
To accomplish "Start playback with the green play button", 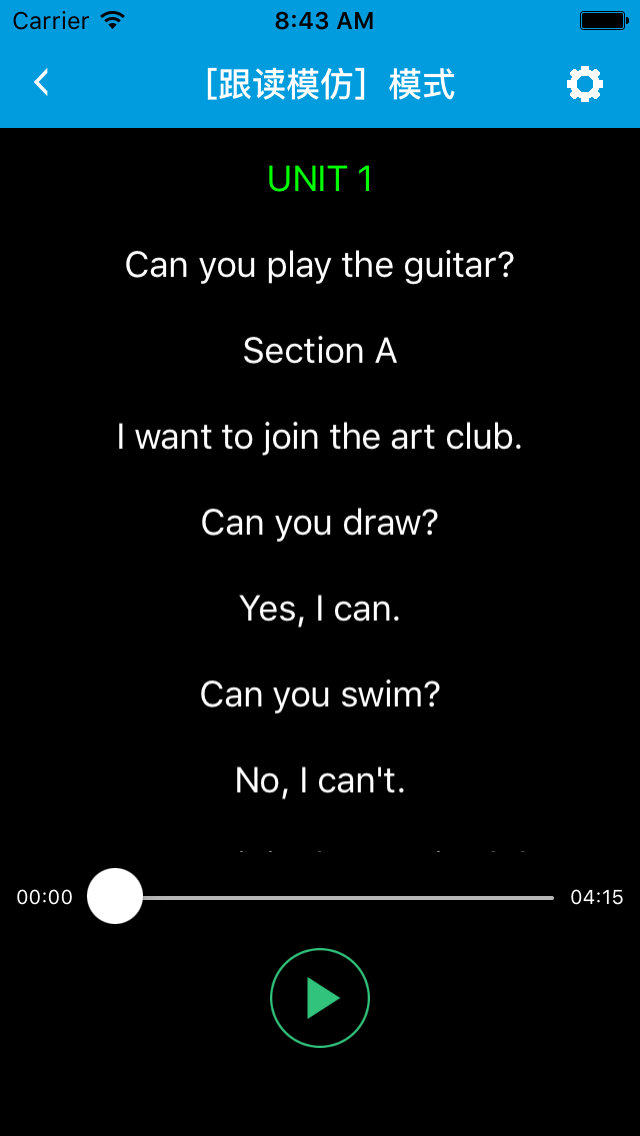I will pyautogui.click(x=320, y=998).
